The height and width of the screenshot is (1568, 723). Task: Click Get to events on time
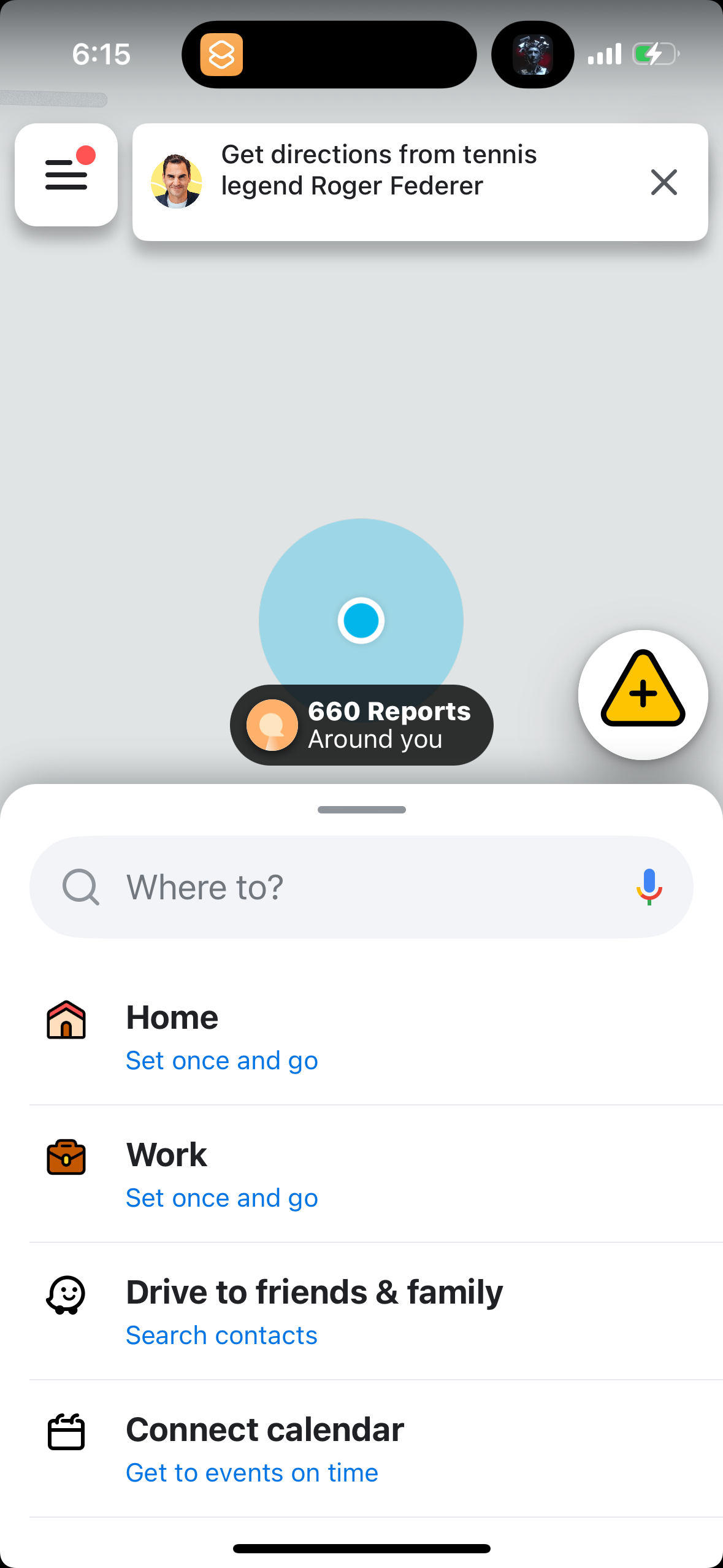pyautogui.click(x=251, y=1472)
